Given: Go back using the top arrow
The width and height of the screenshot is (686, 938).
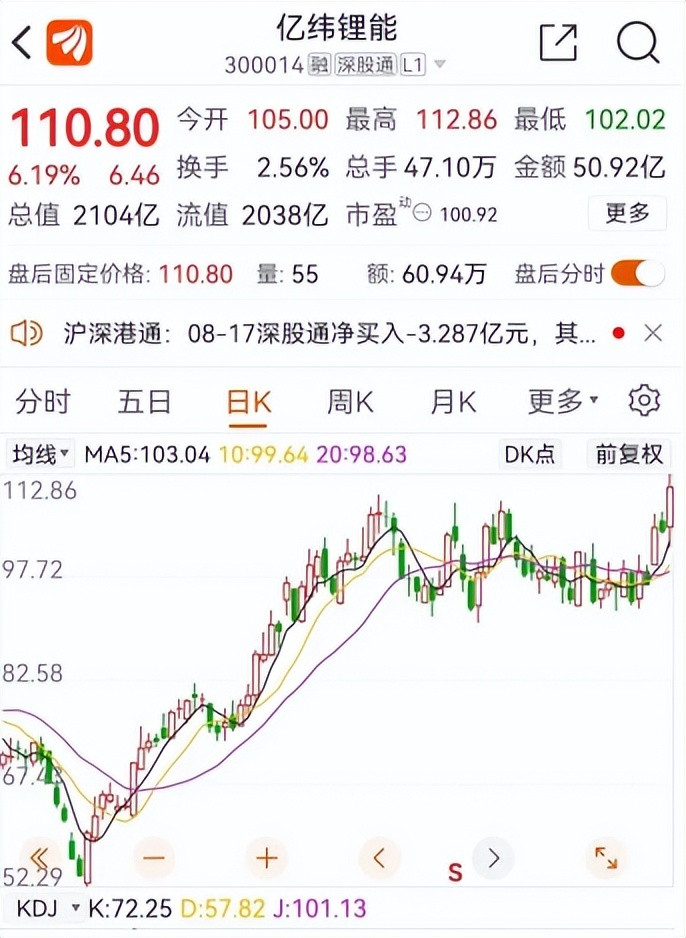Looking at the screenshot, I should 22,43.
